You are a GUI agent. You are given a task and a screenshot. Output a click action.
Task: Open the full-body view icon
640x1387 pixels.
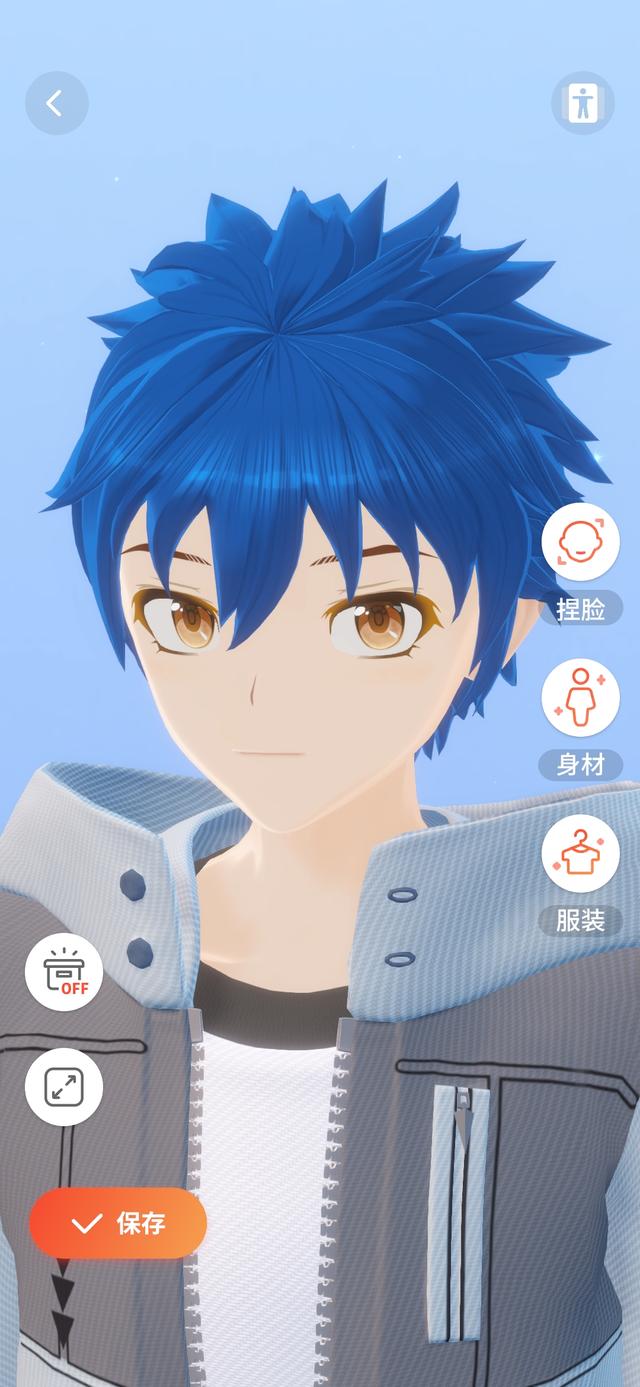pos(582,103)
